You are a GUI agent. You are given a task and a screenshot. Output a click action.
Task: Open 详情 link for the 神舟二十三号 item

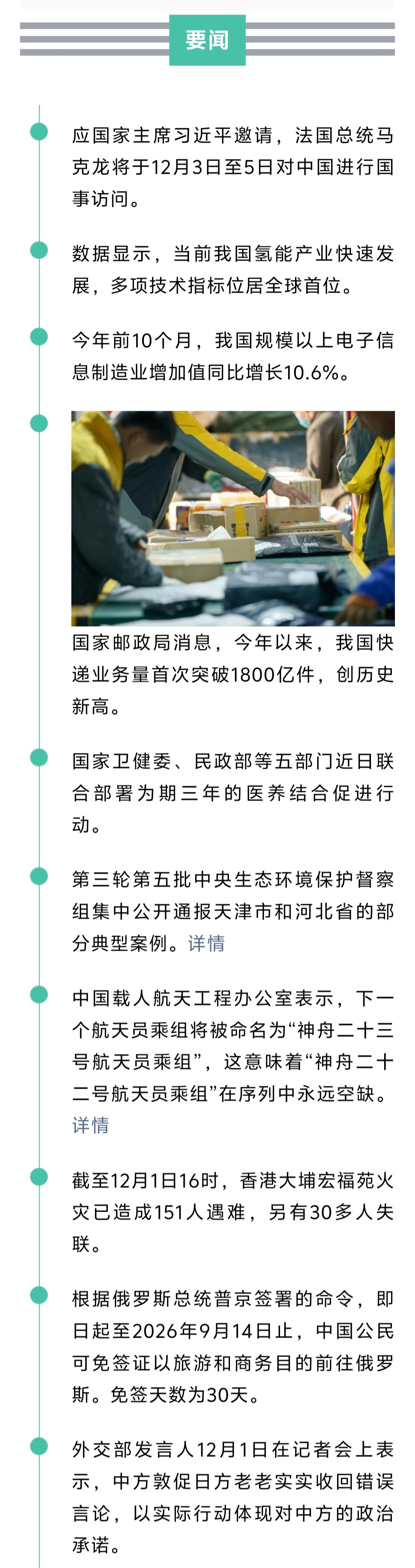click(91, 1125)
